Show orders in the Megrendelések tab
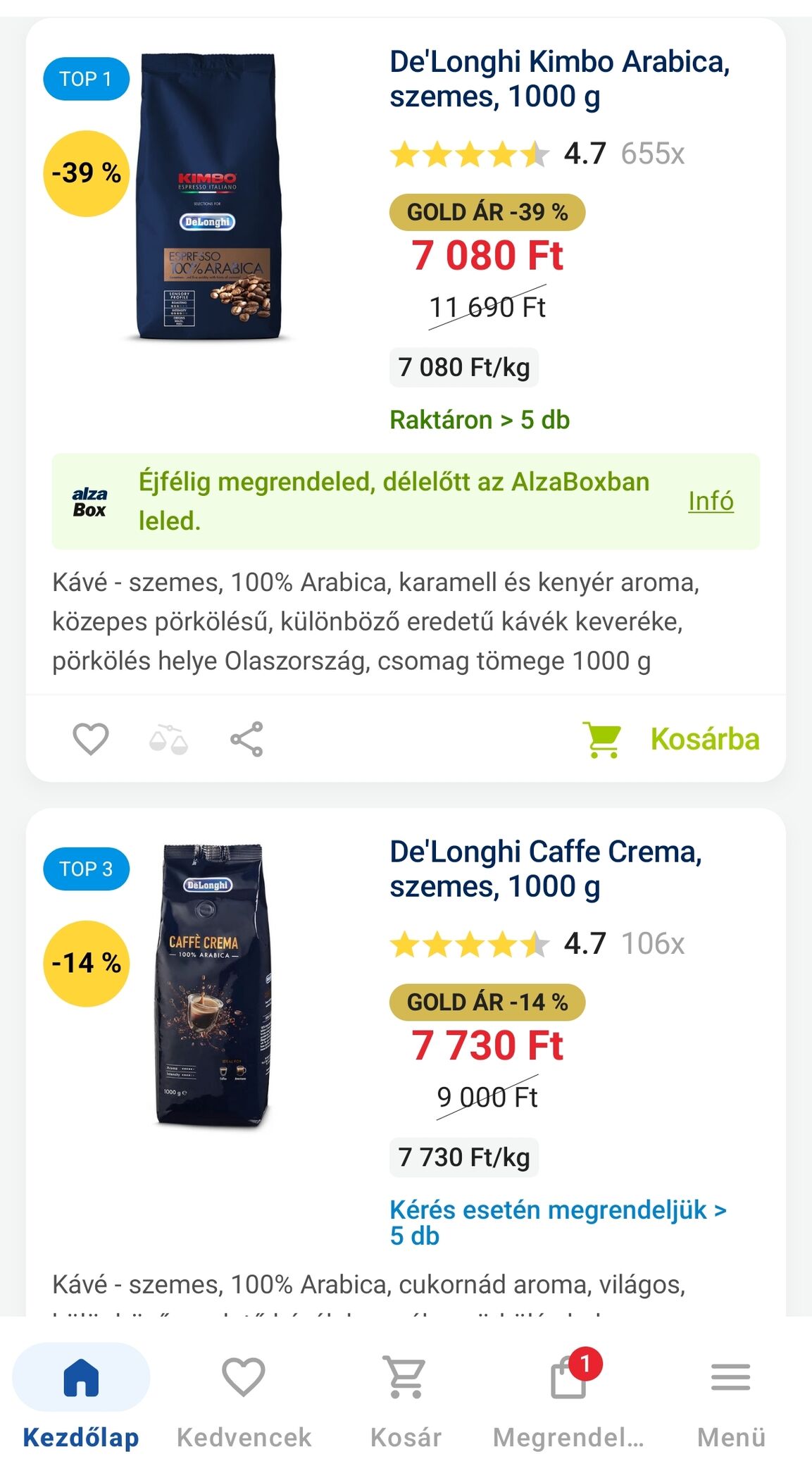The width and height of the screenshot is (812, 1473). point(568,1396)
